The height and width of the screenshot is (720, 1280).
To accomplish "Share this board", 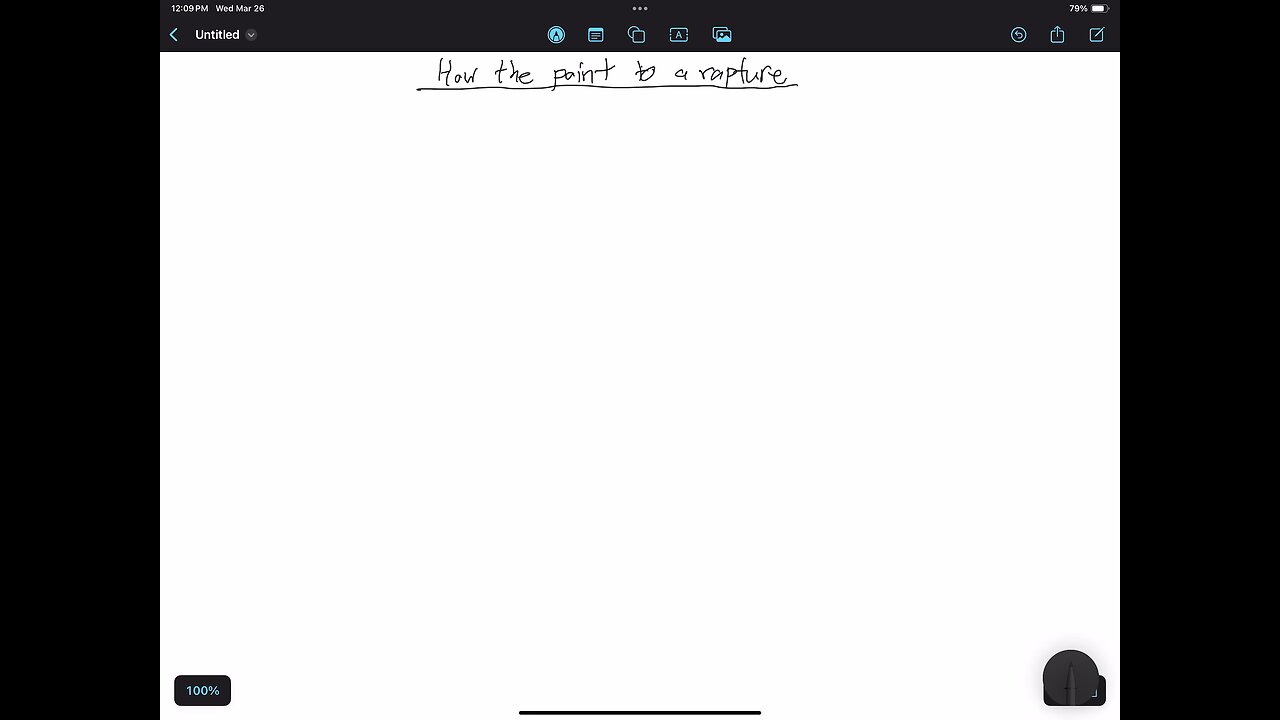I will coord(1057,35).
